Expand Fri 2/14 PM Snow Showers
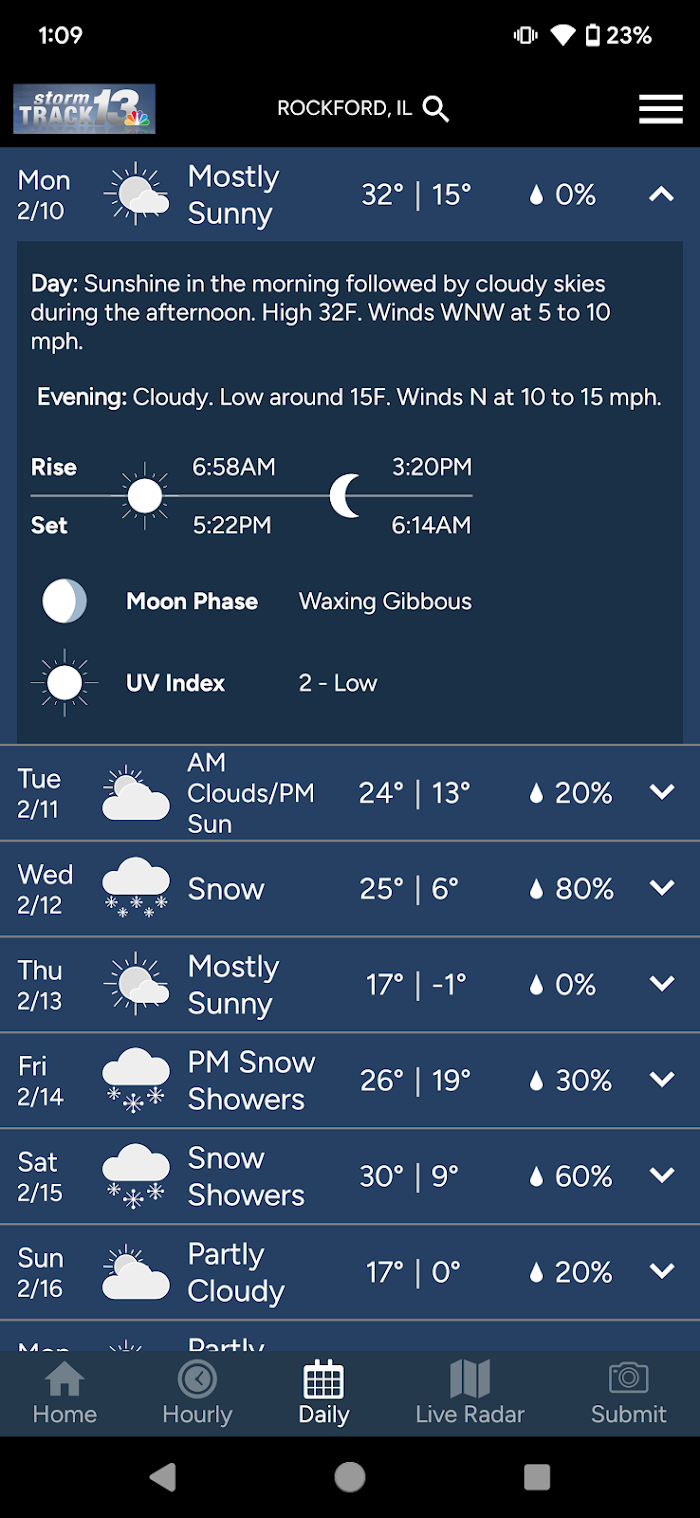The image size is (700, 1518). coord(662,1080)
